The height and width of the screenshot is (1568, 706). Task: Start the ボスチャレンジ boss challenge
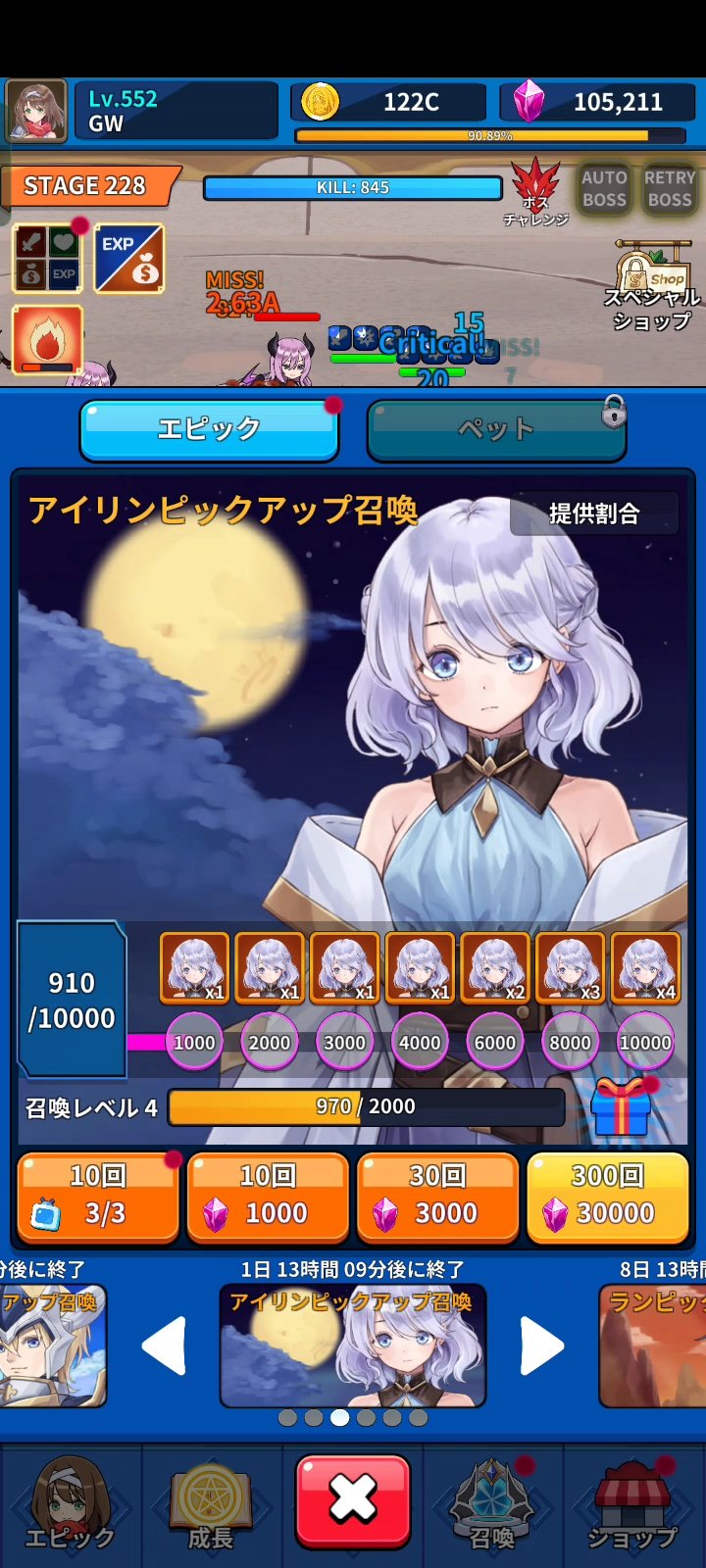tap(535, 190)
